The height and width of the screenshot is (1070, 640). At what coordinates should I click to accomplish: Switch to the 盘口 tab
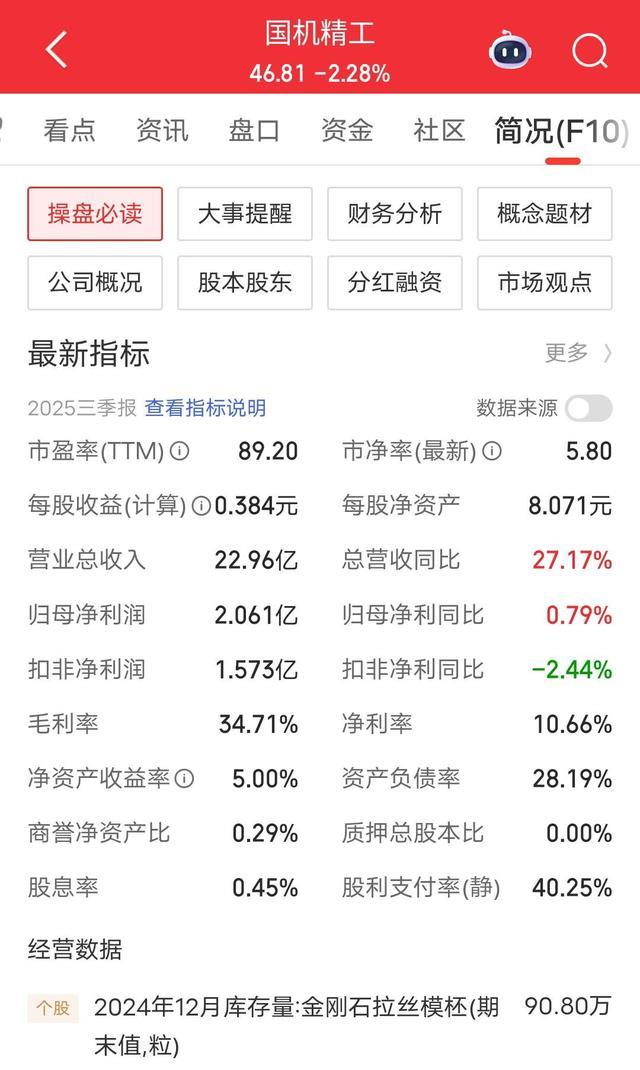[x=254, y=130]
